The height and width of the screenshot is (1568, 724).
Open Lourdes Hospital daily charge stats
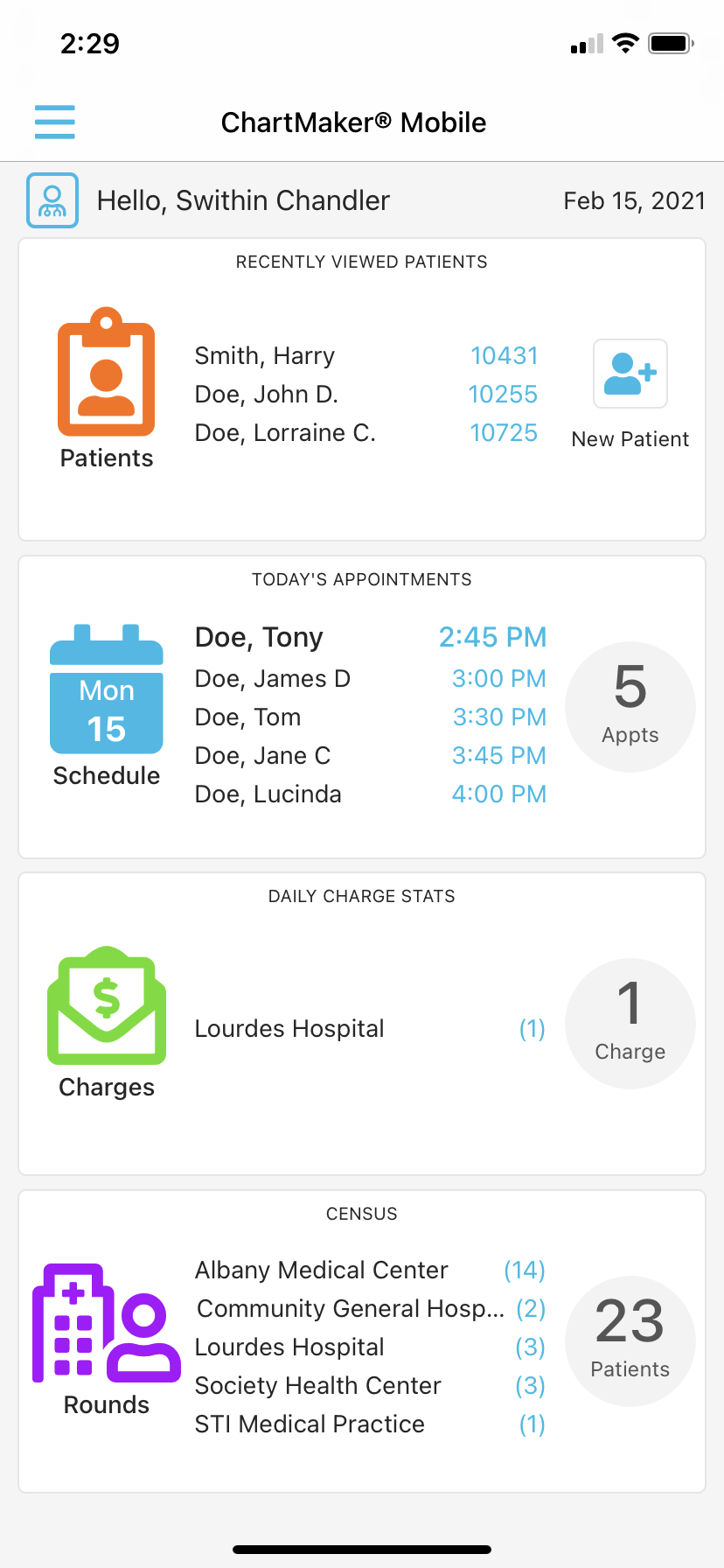click(371, 1029)
